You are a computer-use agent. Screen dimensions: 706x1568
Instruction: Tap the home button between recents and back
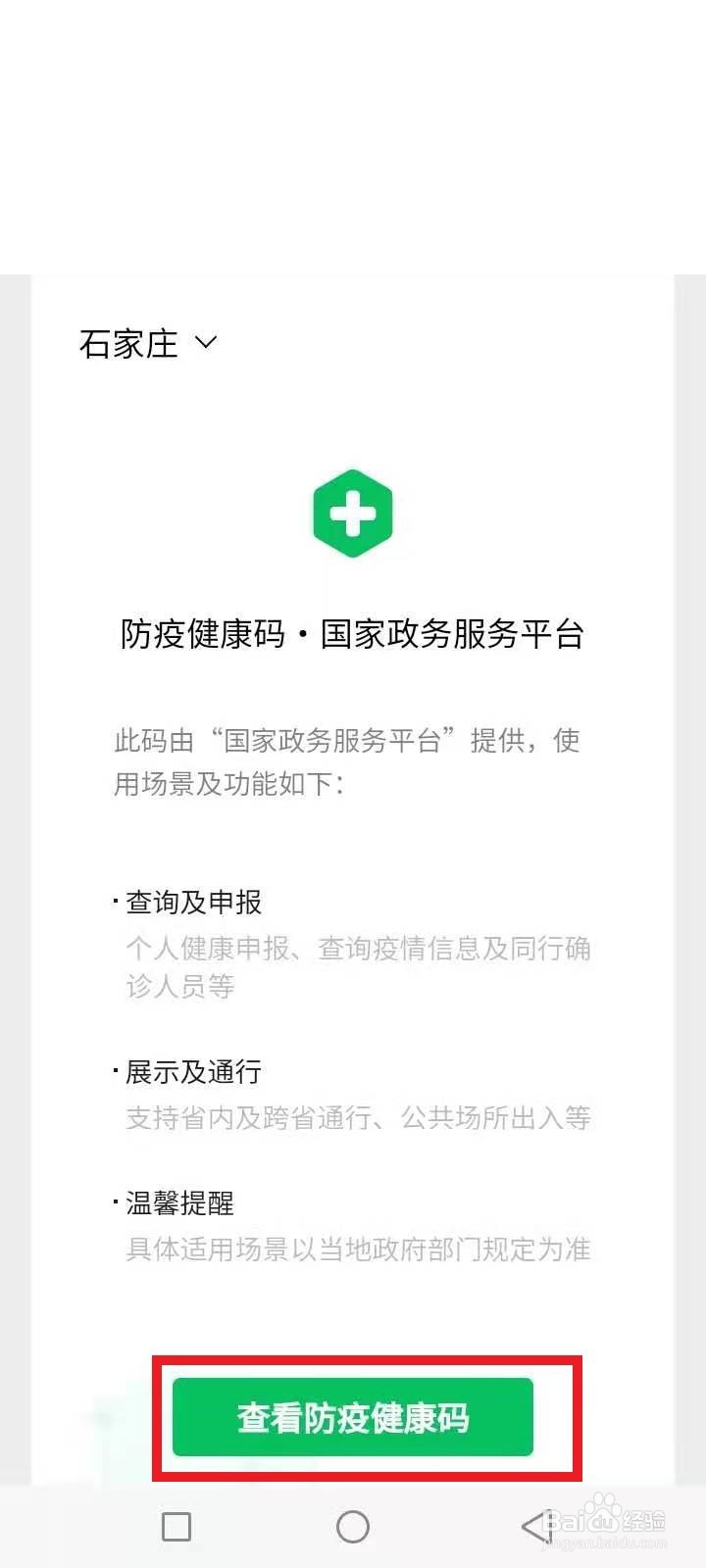[x=353, y=1526]
